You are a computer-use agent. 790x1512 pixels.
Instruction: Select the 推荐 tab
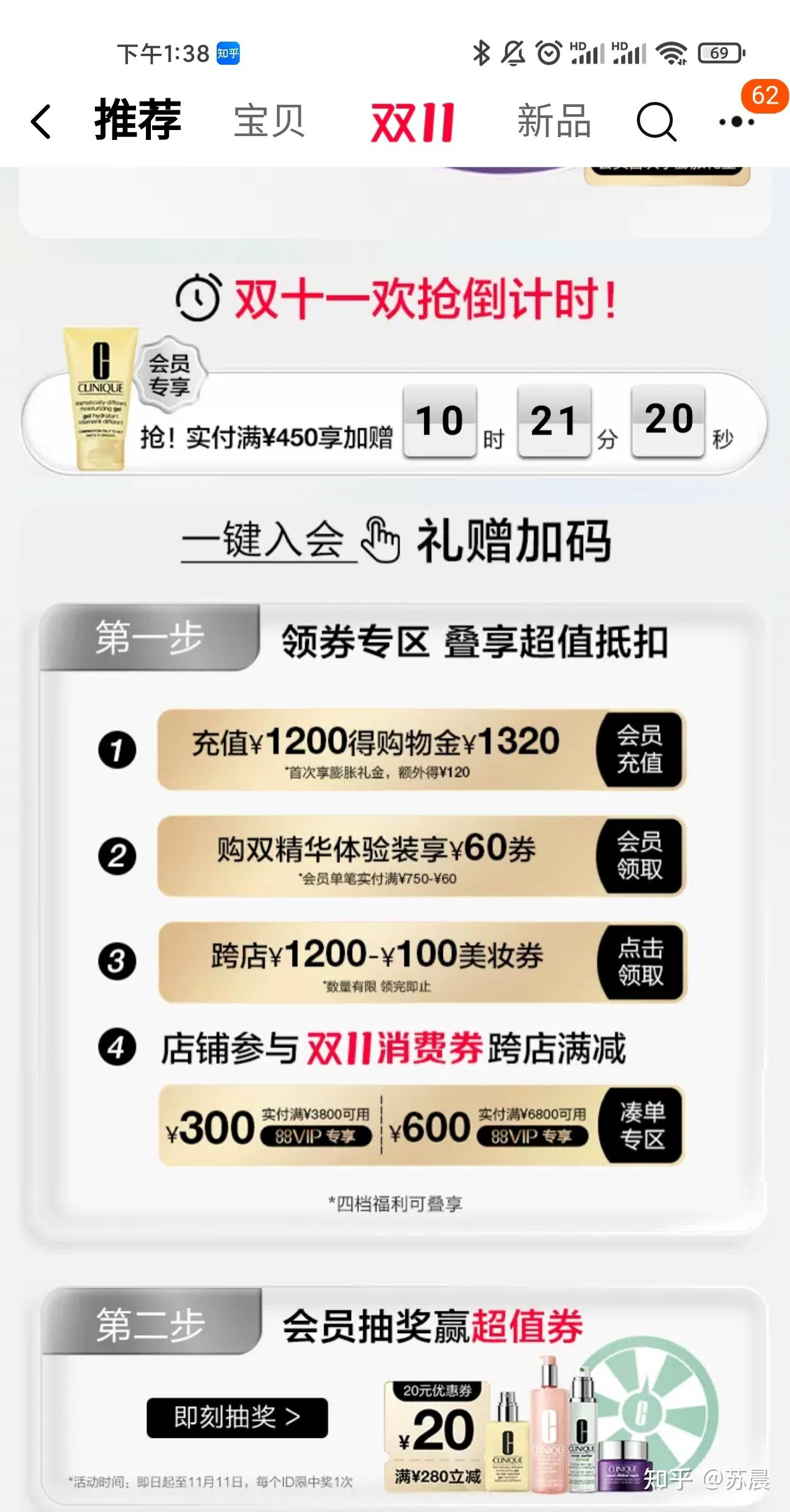[x=138, y=120]
